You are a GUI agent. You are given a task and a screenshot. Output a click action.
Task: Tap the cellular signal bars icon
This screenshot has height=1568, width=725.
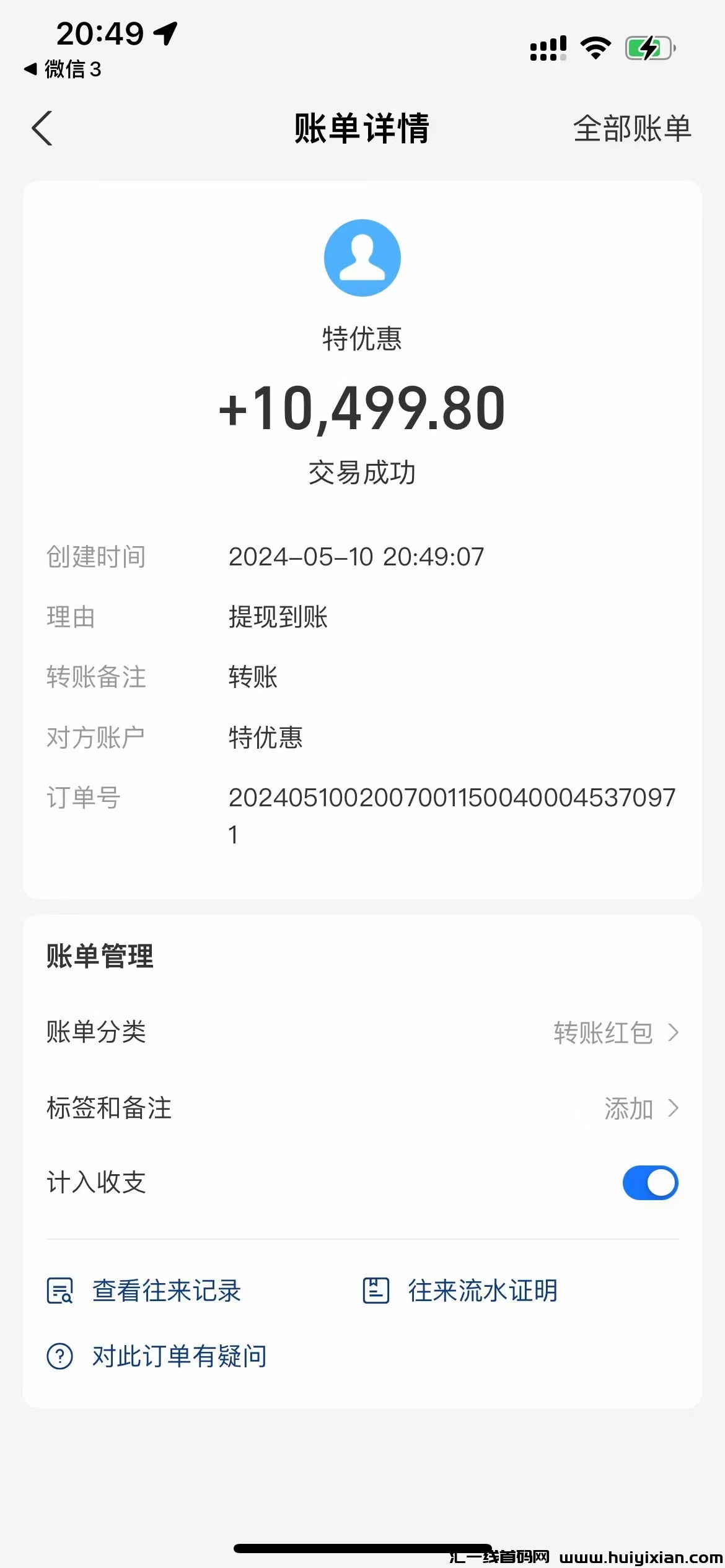(548, 46)
